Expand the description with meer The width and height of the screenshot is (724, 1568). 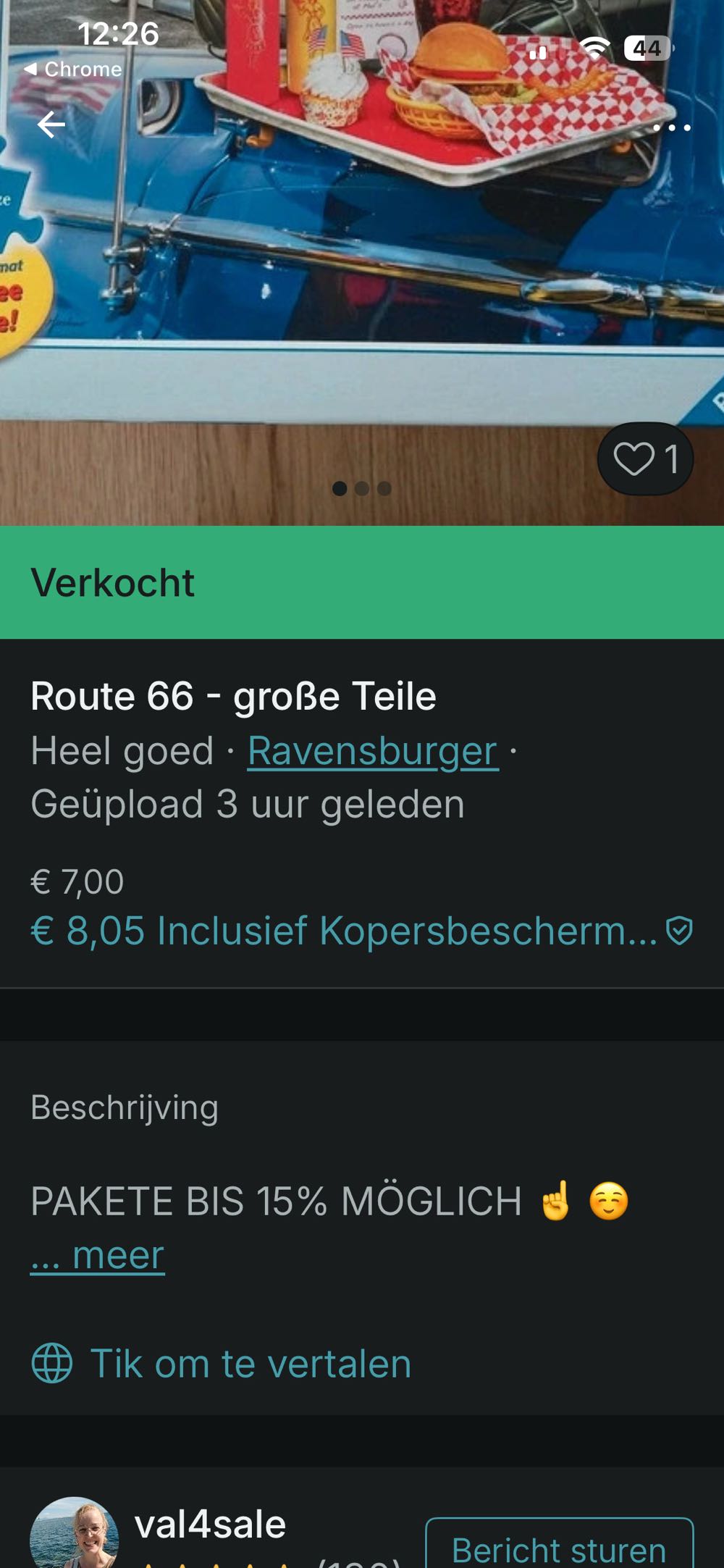pyautogui.click(x=98, y=1255)
